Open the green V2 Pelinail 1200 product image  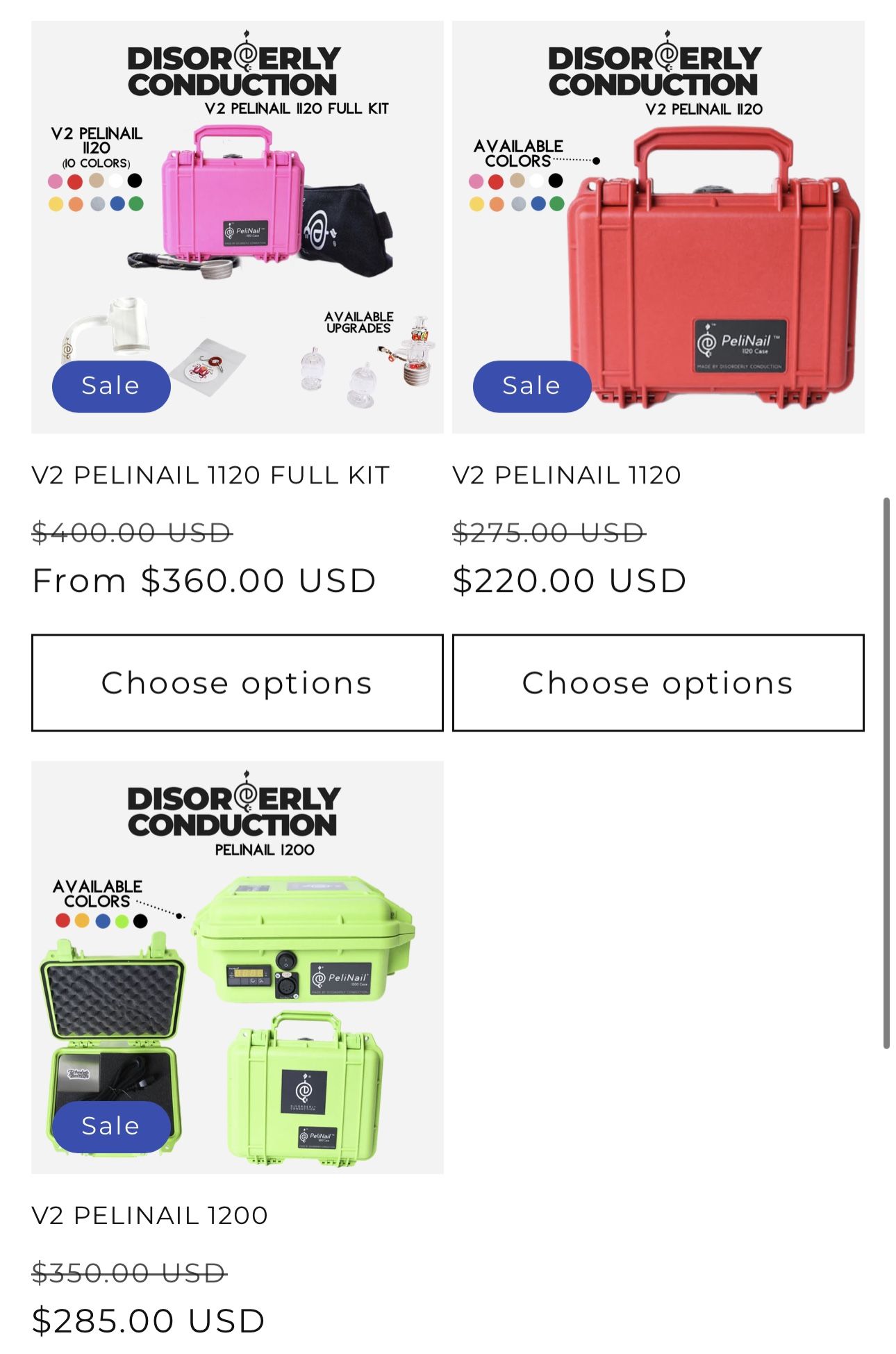pos(237,967)
